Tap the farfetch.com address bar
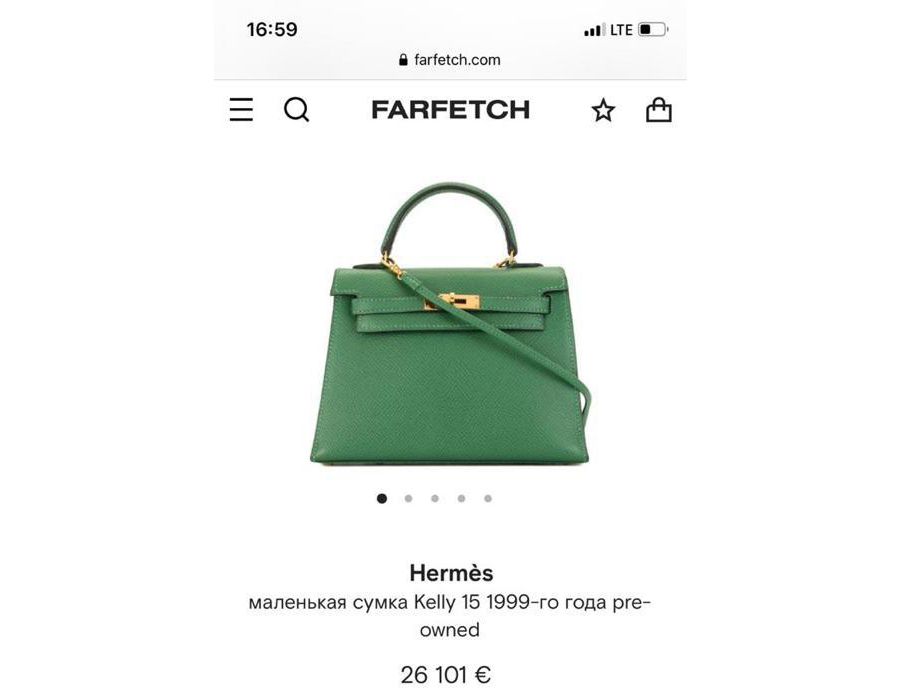Viewport: 924px width, 695px height. tap(450, 60)
